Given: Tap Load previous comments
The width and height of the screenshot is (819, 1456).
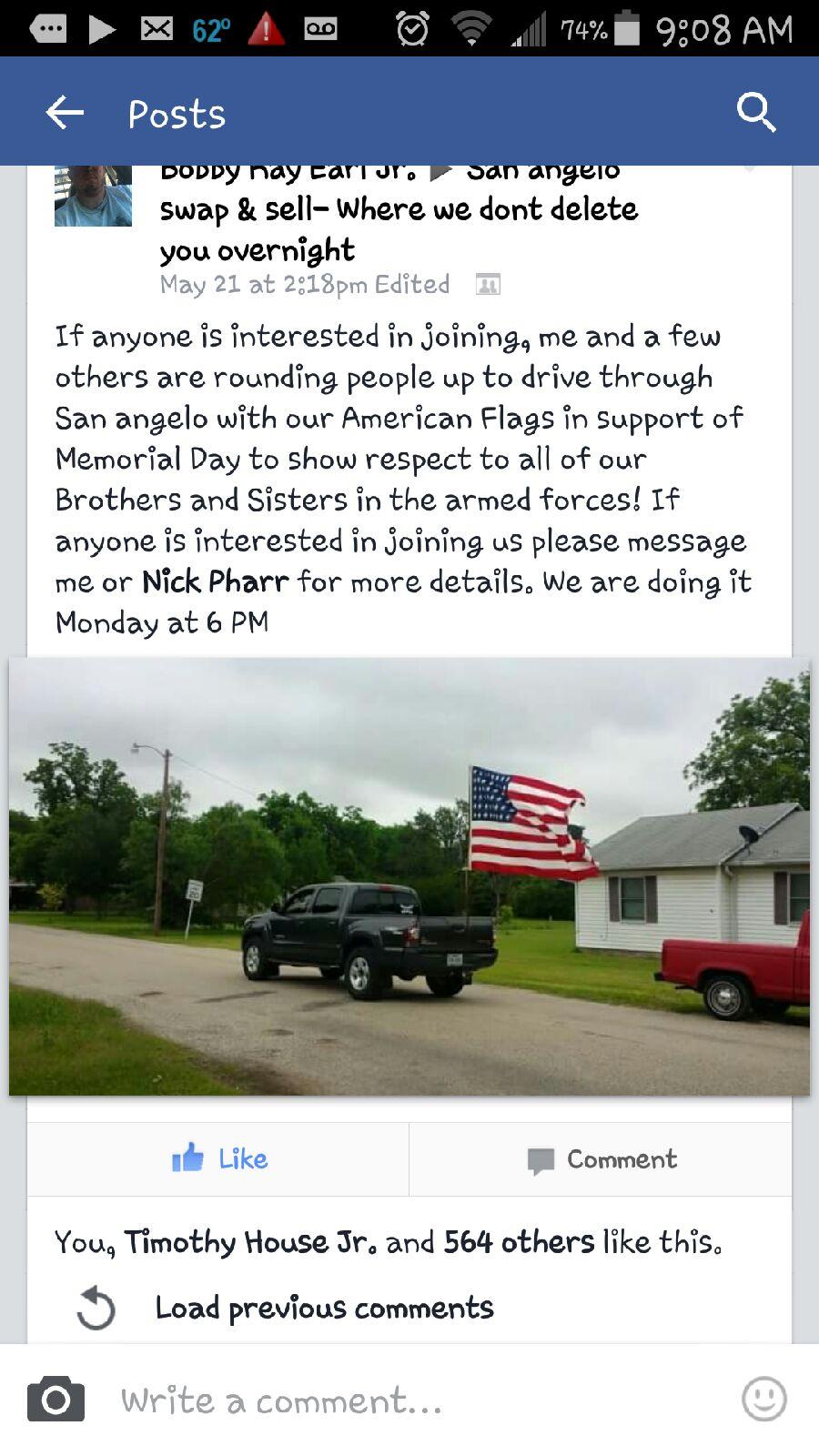Looking at the screenshot, I should coord(324,1308).
